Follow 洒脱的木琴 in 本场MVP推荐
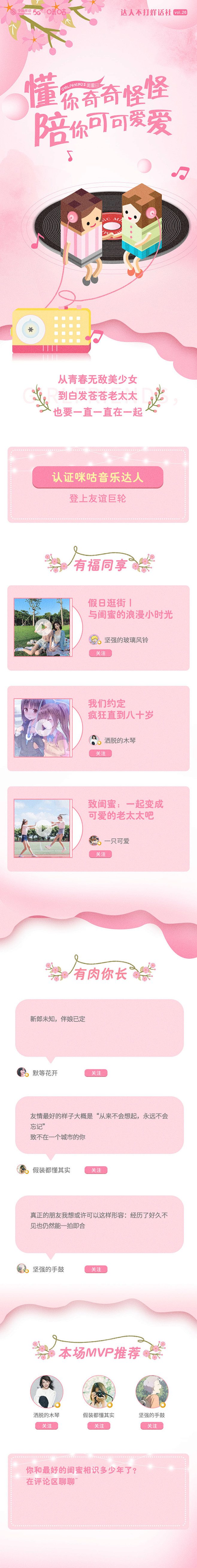The height and width of the screenshot is (1568, 197). coord(47,1426)
